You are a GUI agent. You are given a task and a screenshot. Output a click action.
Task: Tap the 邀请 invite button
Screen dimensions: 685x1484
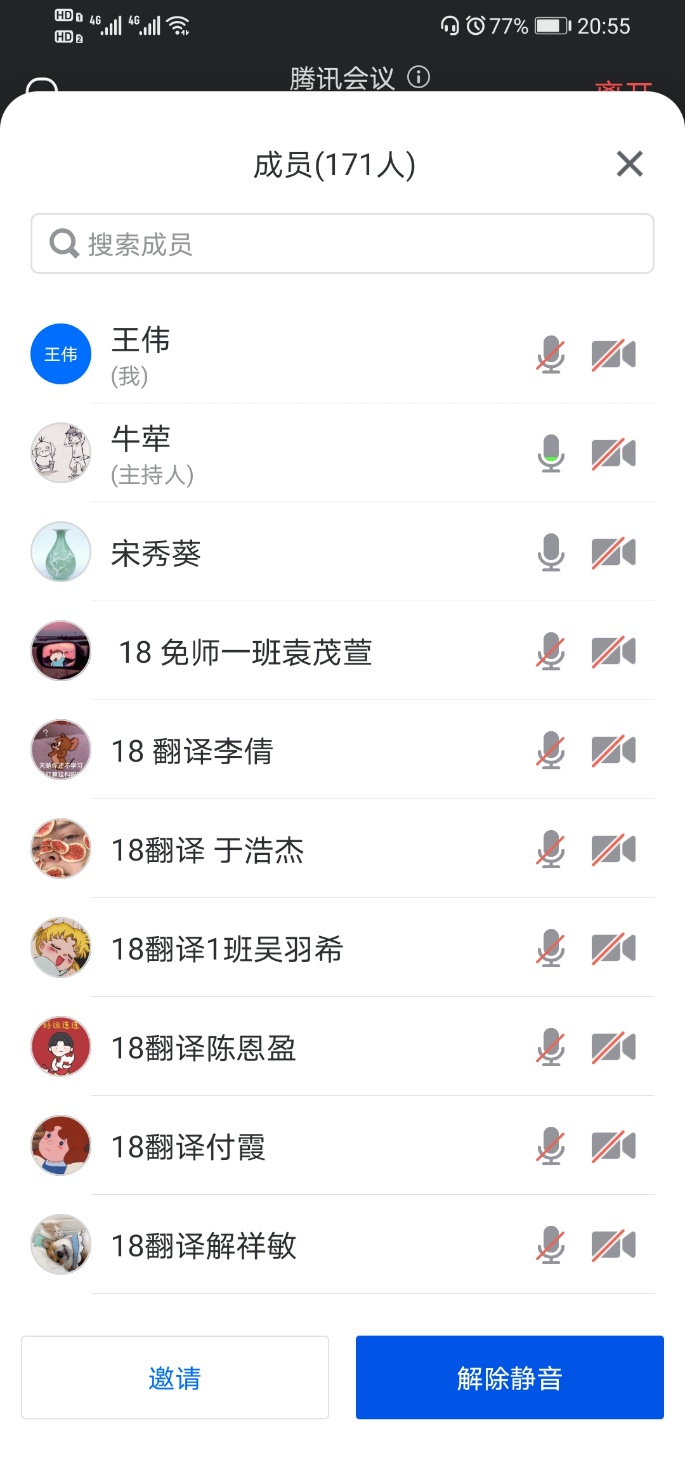point(175,1378)
